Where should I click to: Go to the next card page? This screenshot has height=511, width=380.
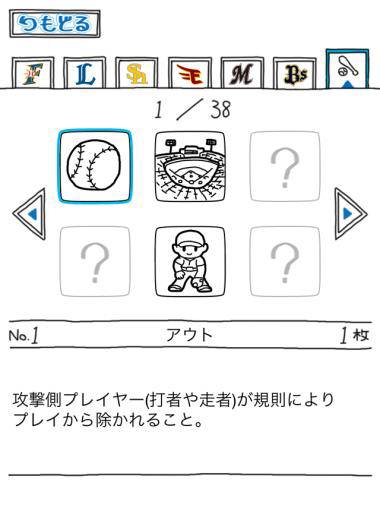click(x=351, y=214)
